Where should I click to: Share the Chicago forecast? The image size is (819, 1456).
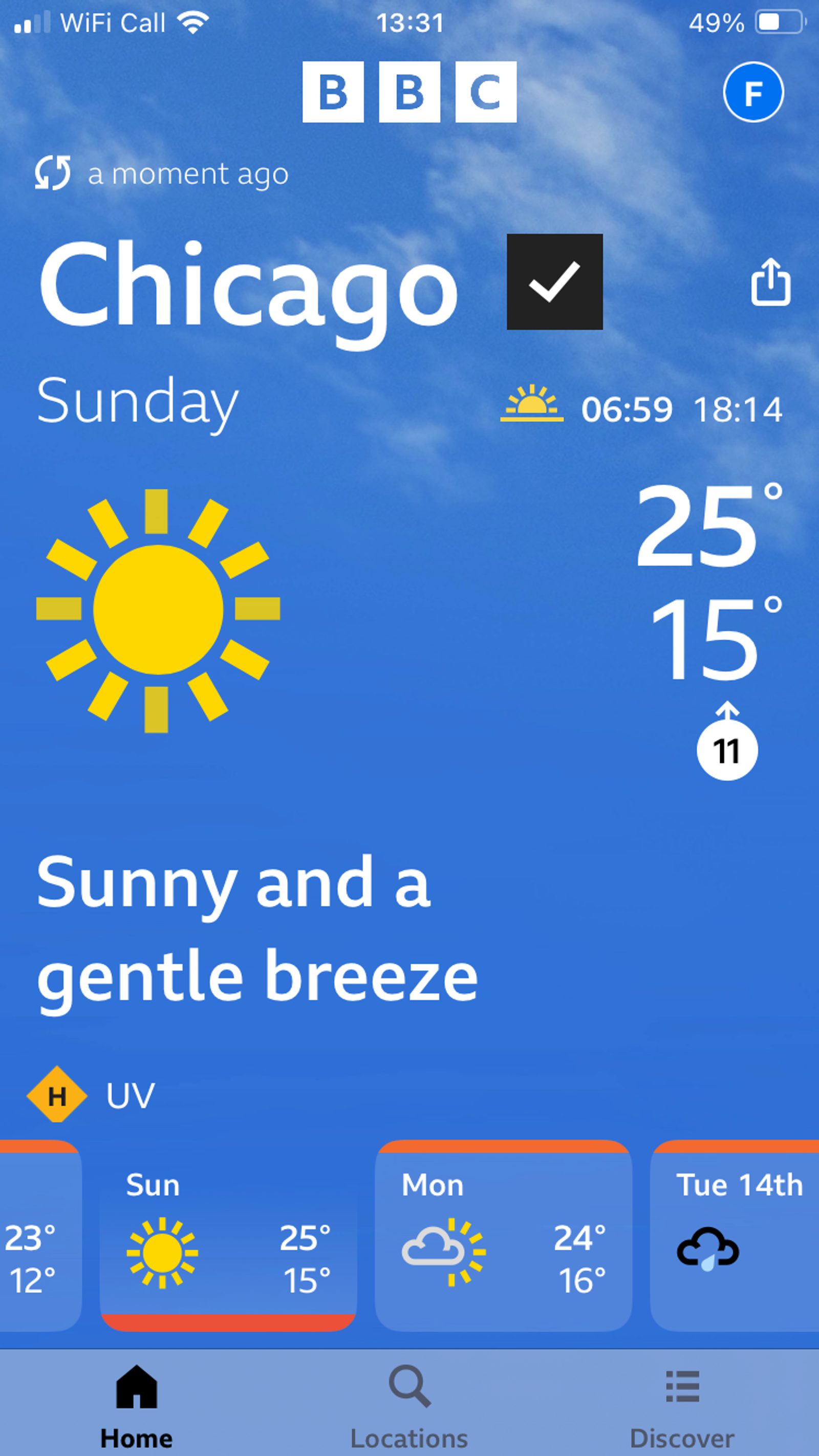pyautogui.click(x=770, y=282)
